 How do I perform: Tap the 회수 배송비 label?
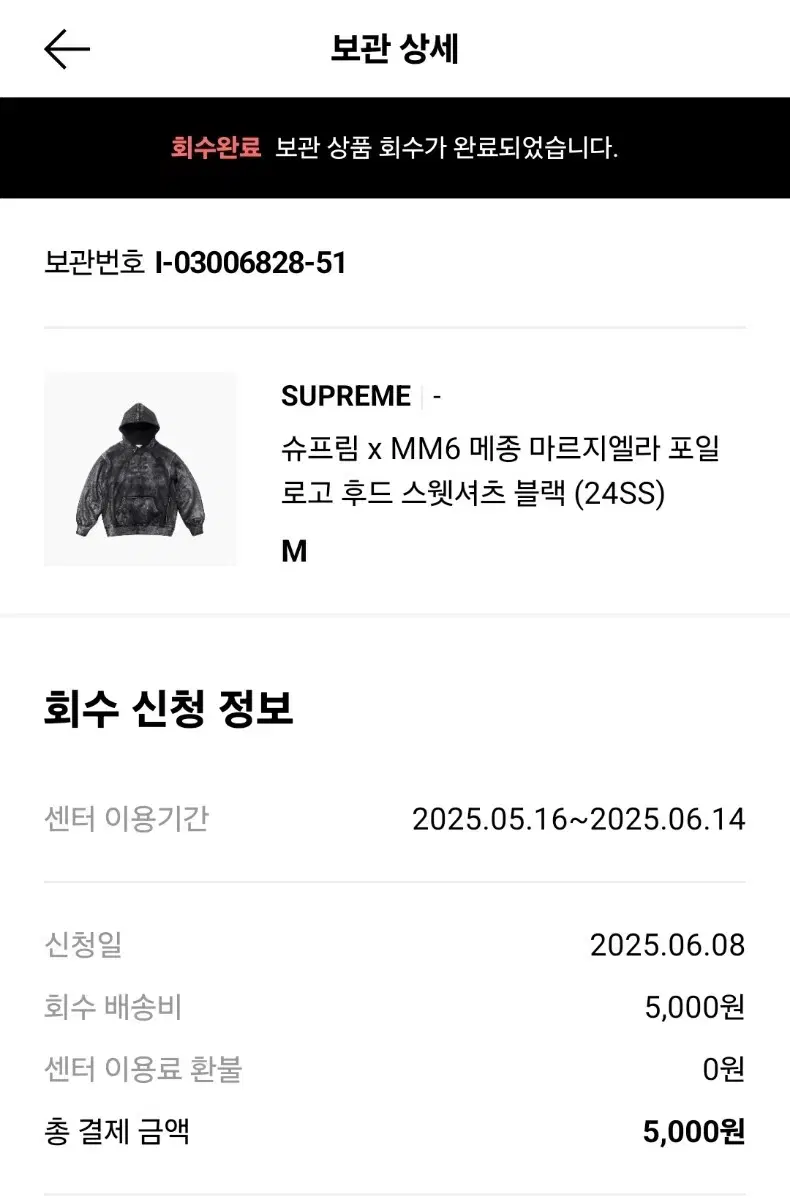pos(113,1005)
